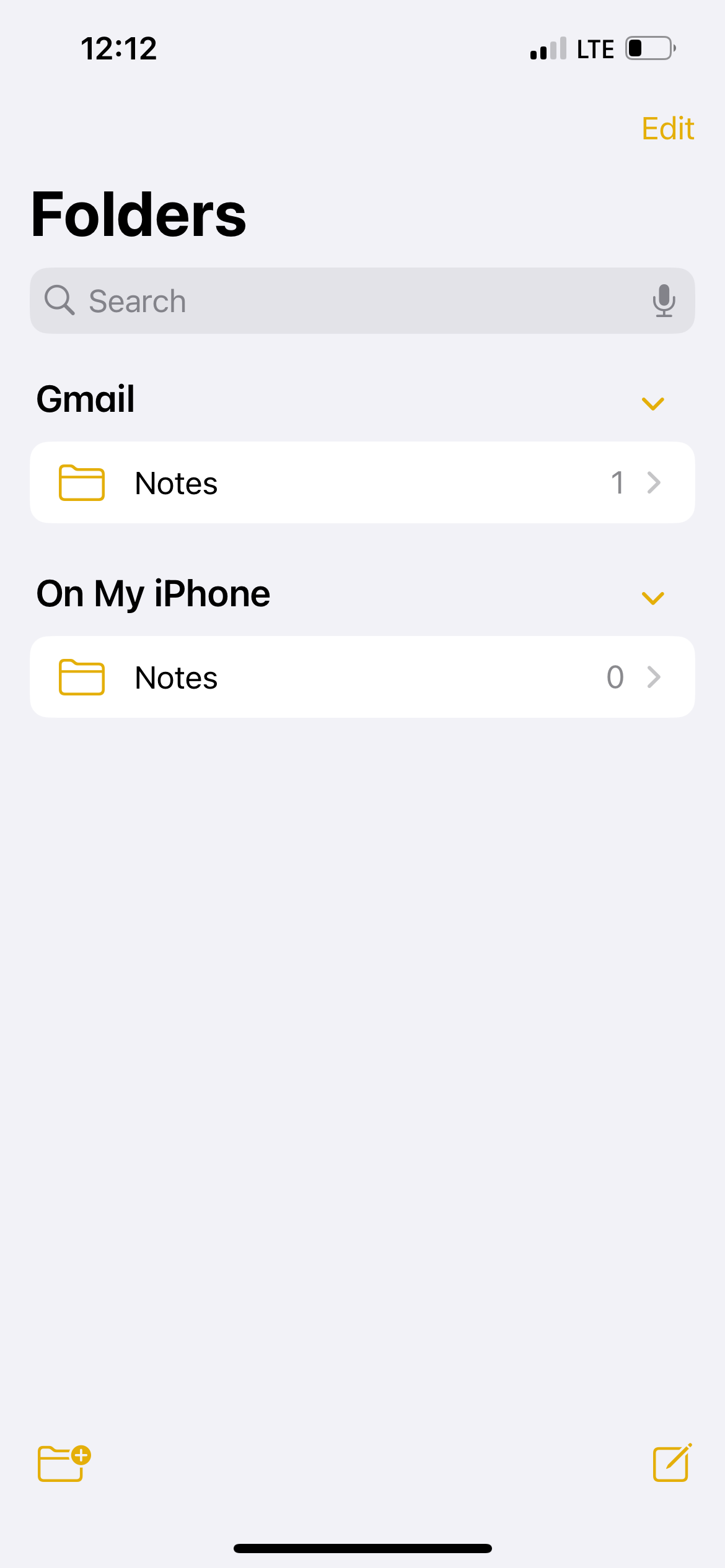
Task: Open the Search field
Action: pos(347,301)
